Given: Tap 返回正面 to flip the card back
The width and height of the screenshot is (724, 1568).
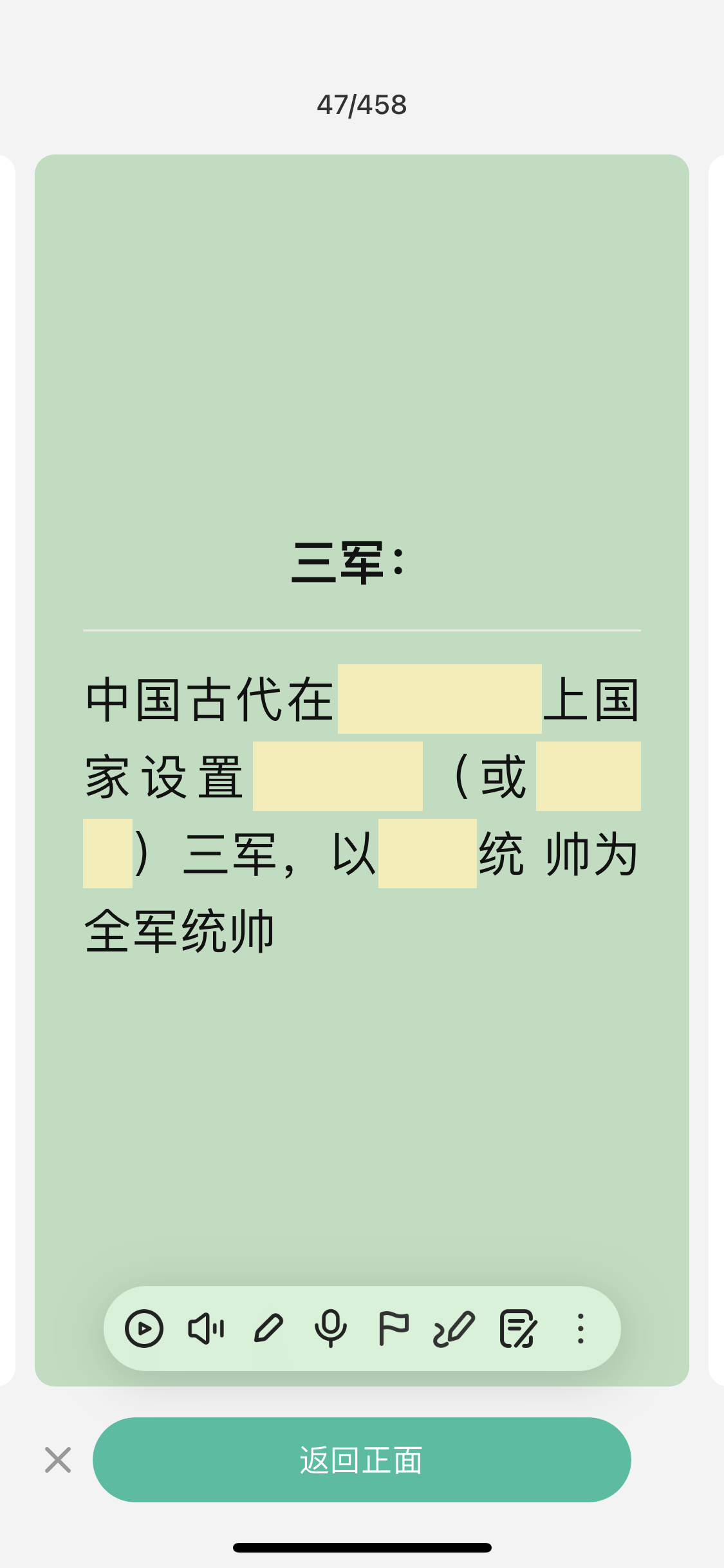Looking at the screenshot, I should click(x=362, y=1460).
